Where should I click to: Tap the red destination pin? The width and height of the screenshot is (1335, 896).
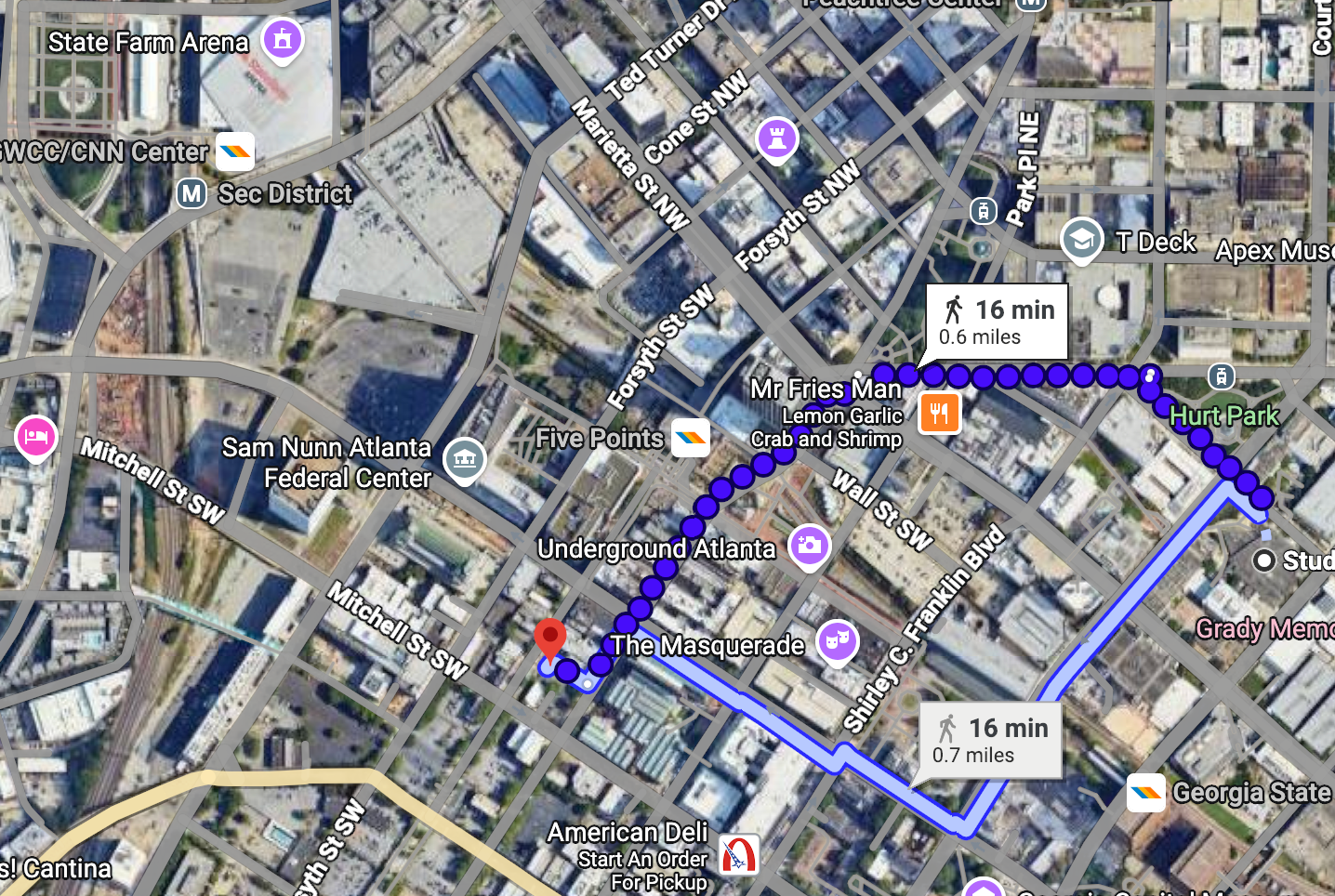pyautogui.click(x=550, y=639)
